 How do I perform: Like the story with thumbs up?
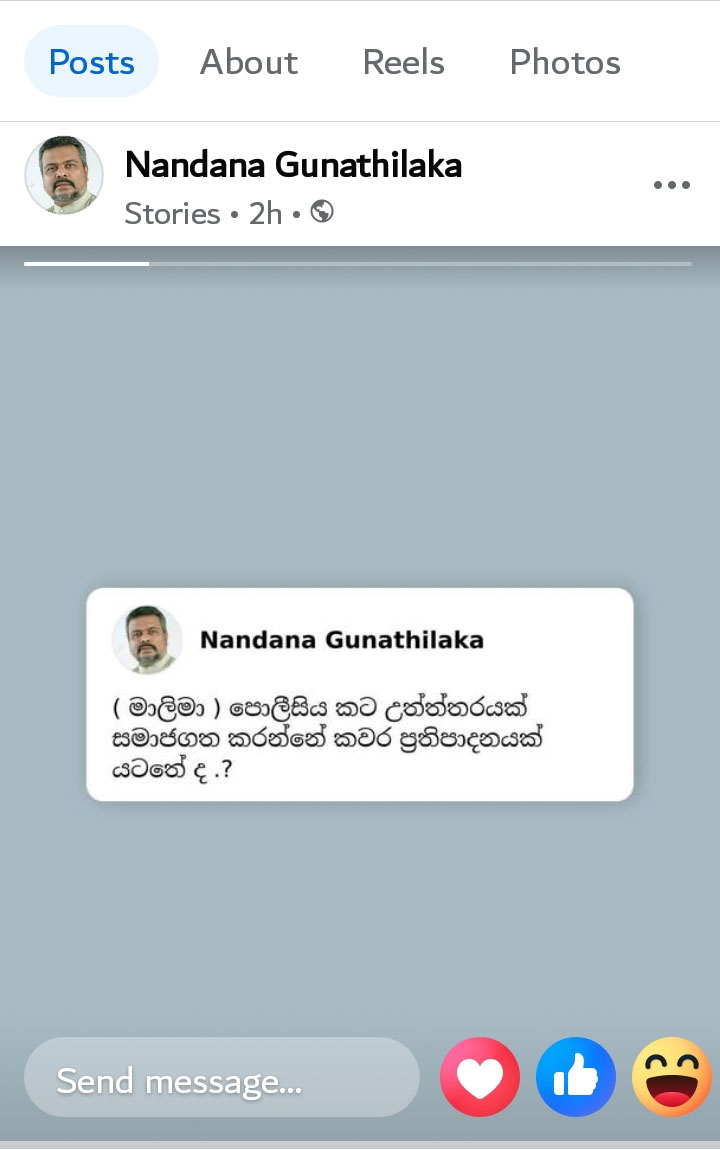[576, 1077]
